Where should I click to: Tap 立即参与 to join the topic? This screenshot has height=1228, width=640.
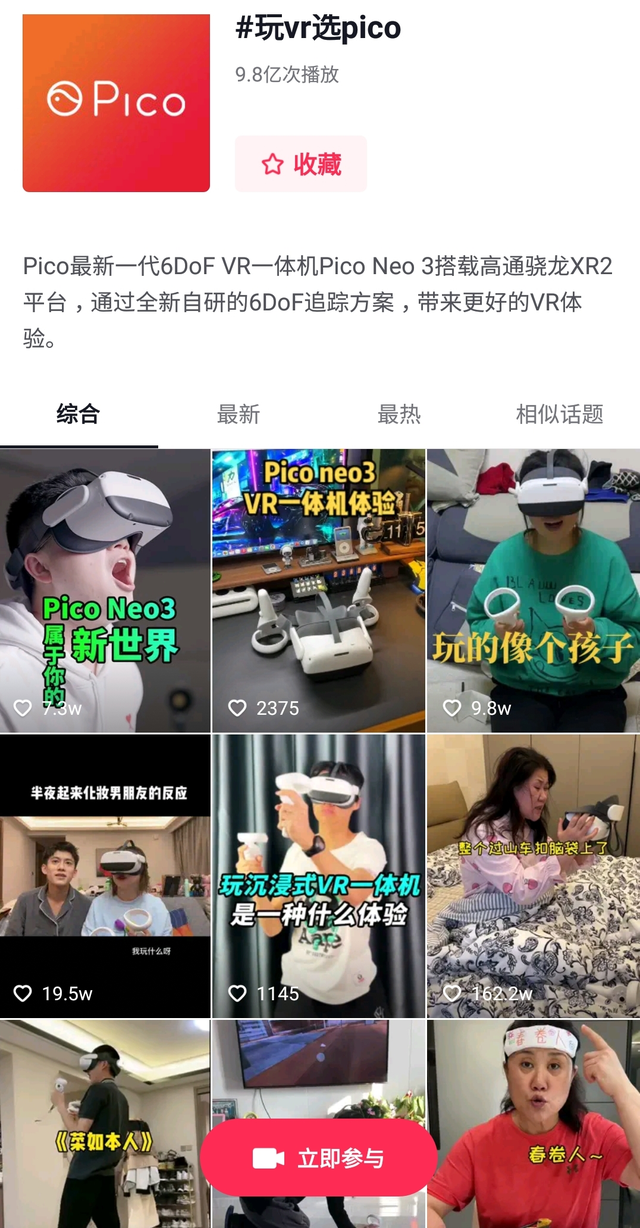click(x=318, y=1158)
